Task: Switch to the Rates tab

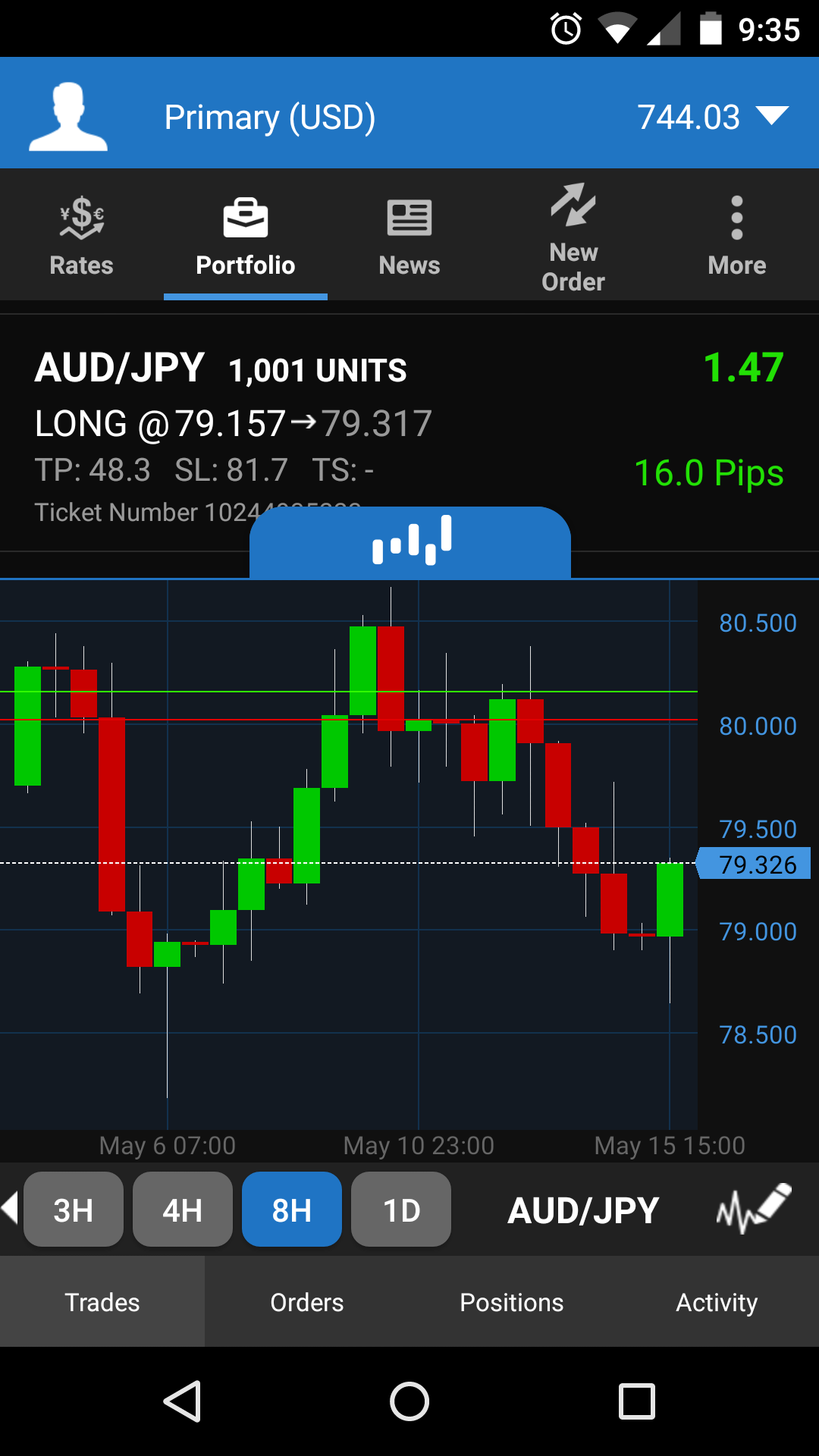Action: pos(81,236)
